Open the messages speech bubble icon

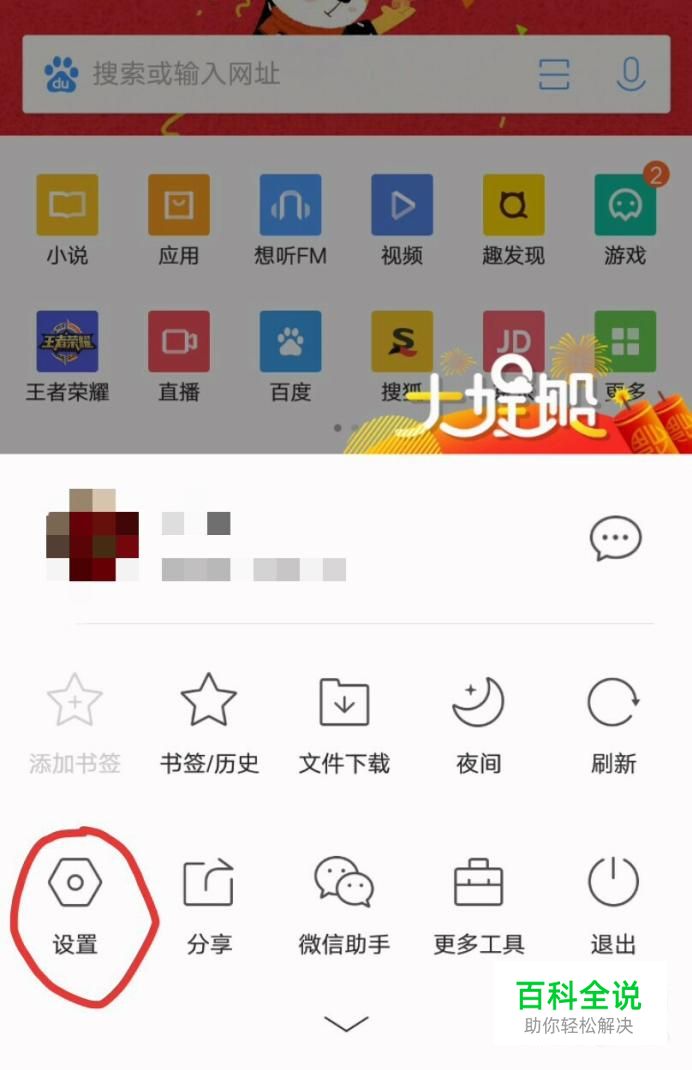[x=614, y=540]
